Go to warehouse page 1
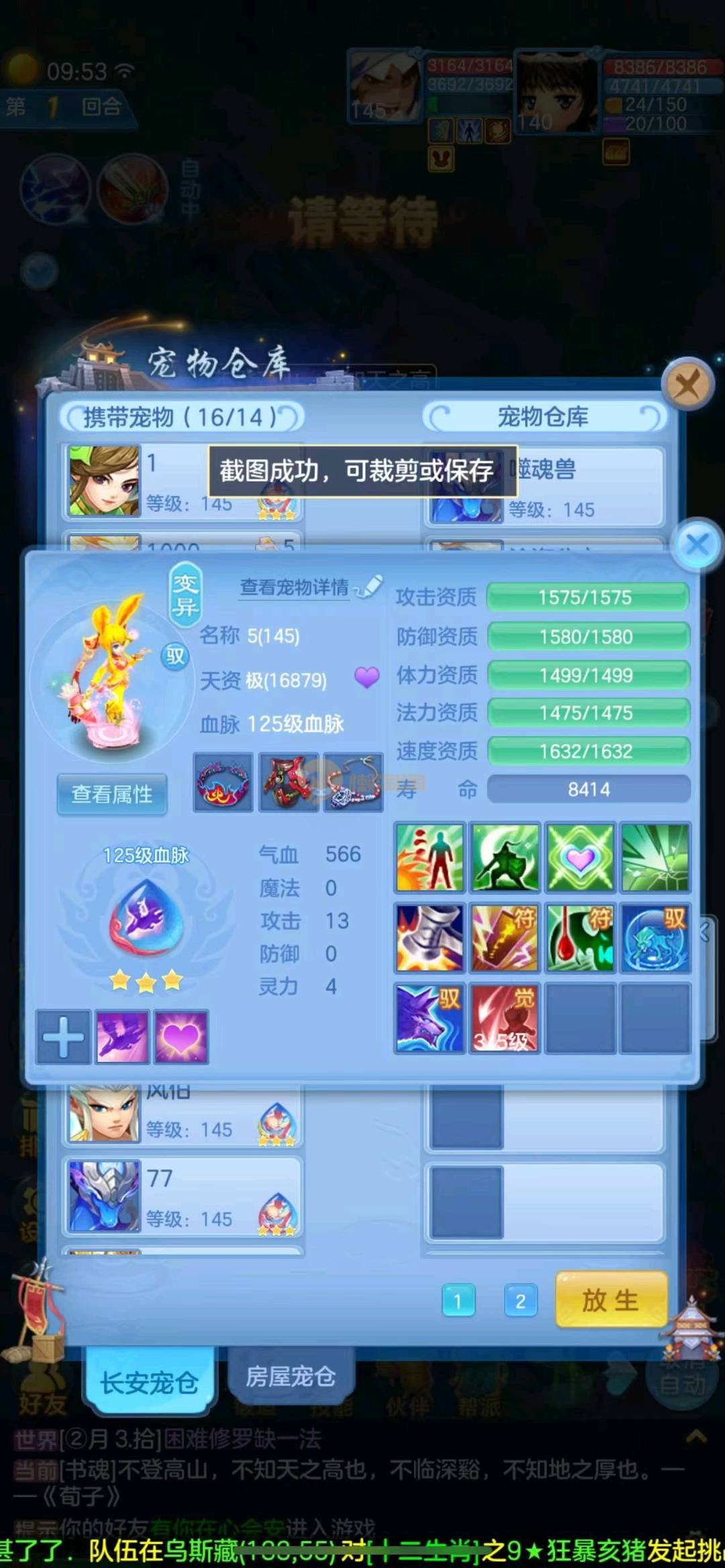725x1568 pixels. (458, 1301)
